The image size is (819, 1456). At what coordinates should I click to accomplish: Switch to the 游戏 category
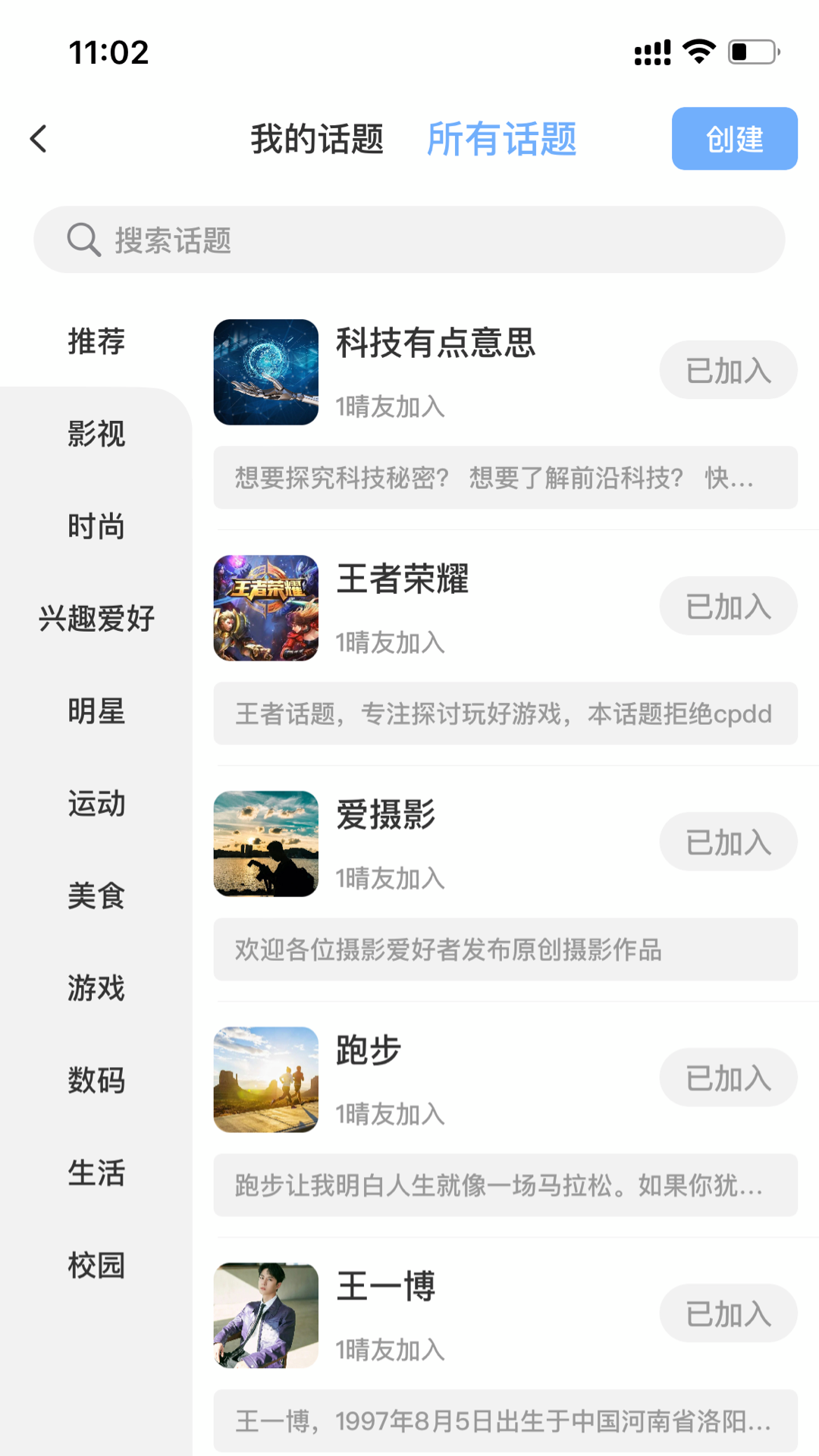click(96, 988)
